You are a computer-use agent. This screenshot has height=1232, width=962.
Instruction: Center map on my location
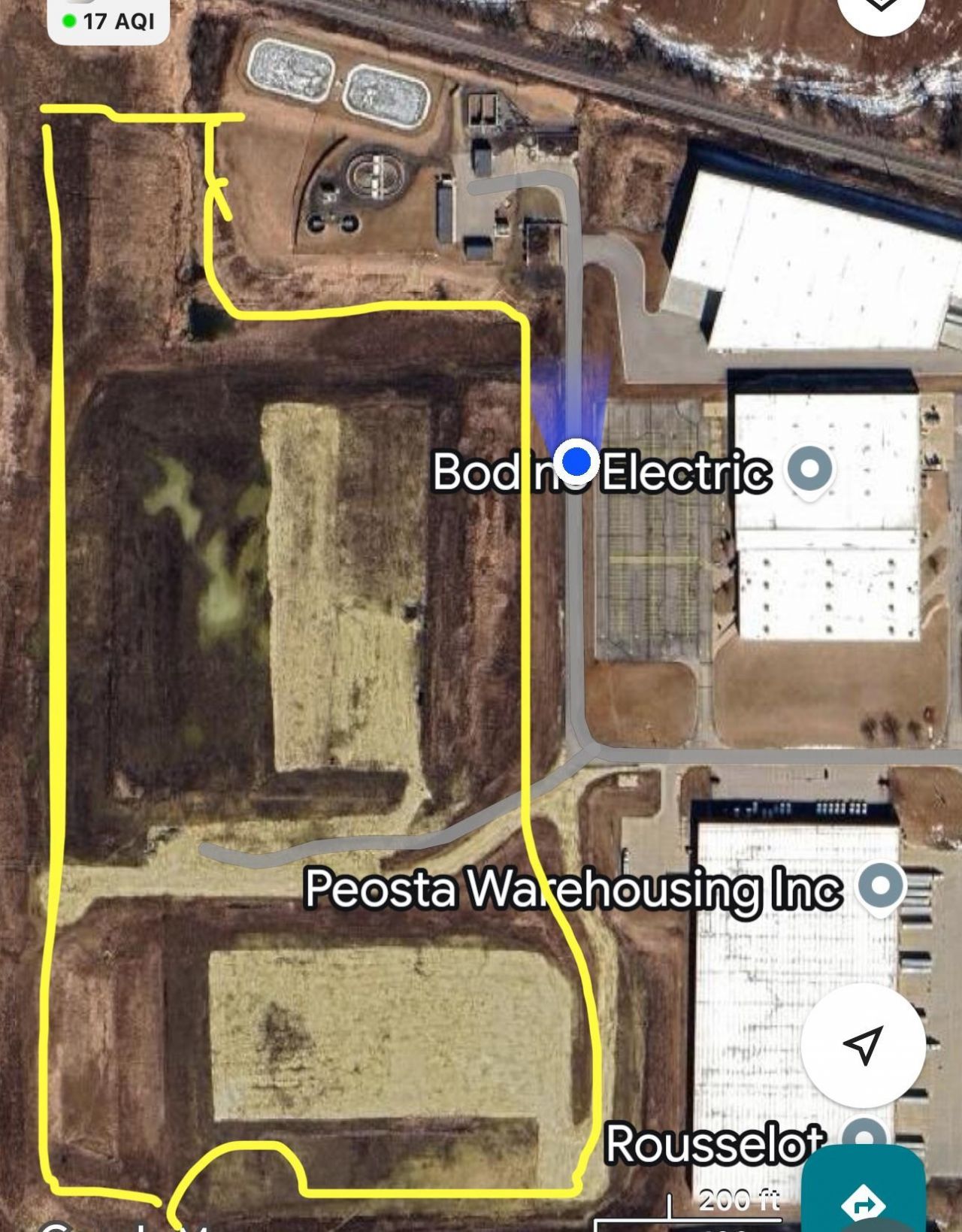tap(863, 1043)
